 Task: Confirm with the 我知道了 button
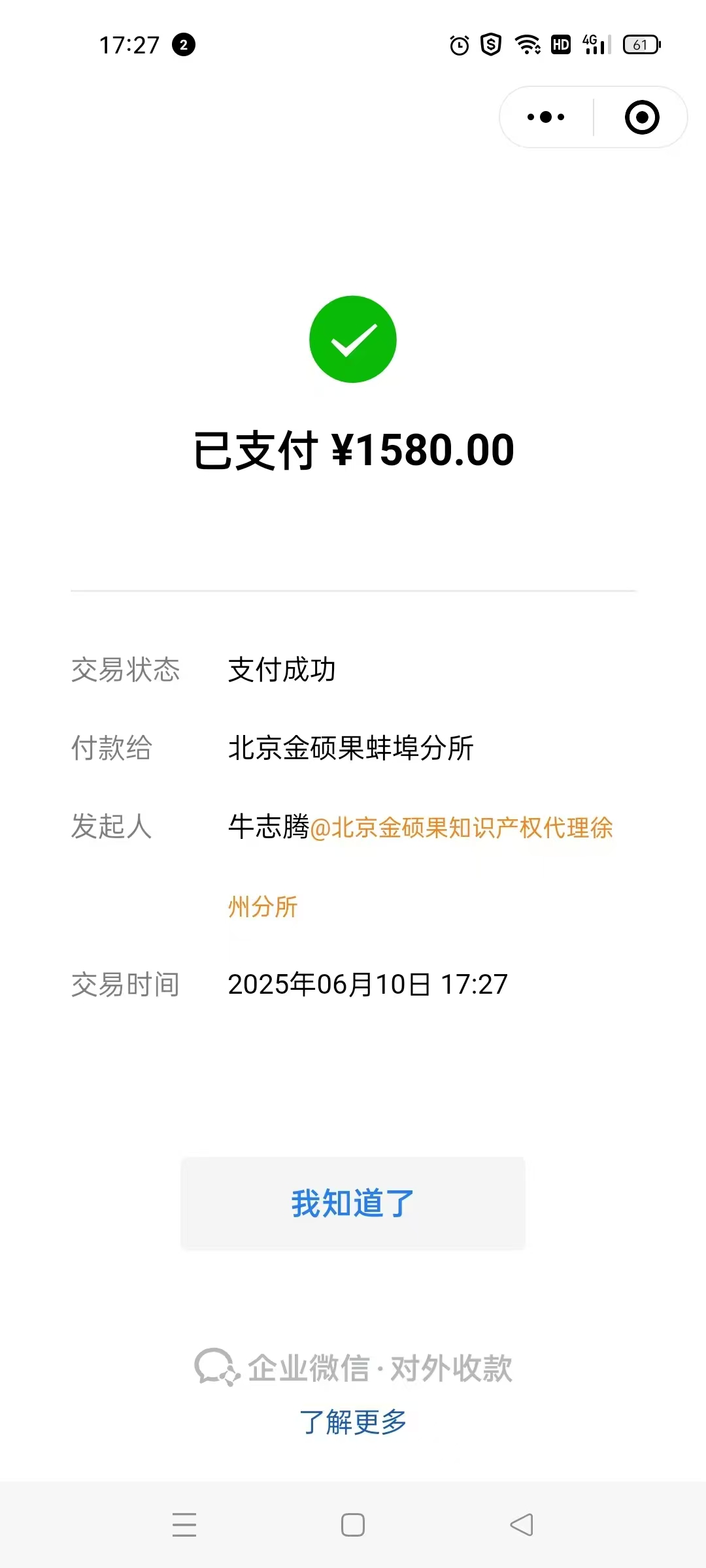(353, 1203)
